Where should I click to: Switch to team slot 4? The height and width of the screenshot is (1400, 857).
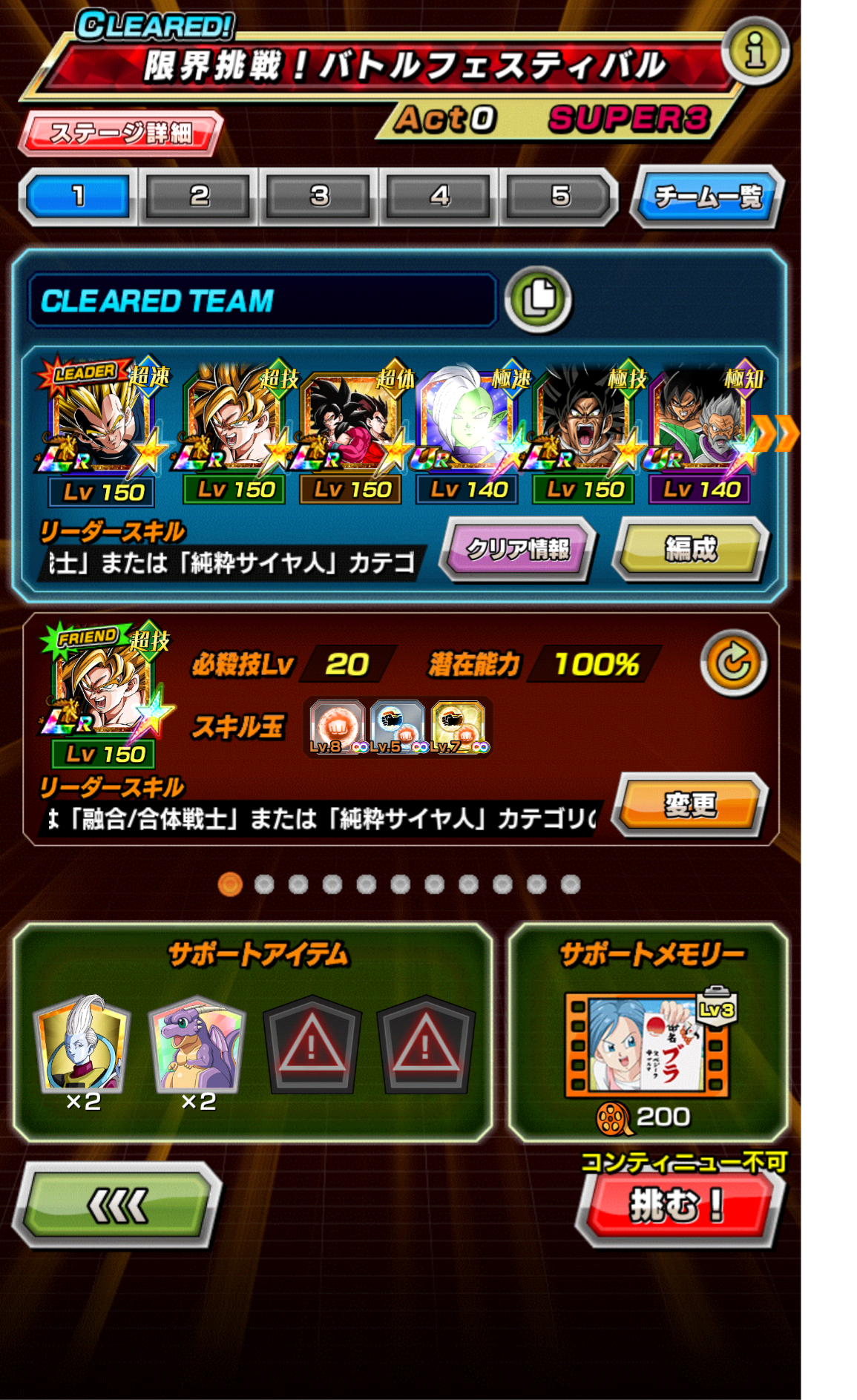click(x=439, y=197)
